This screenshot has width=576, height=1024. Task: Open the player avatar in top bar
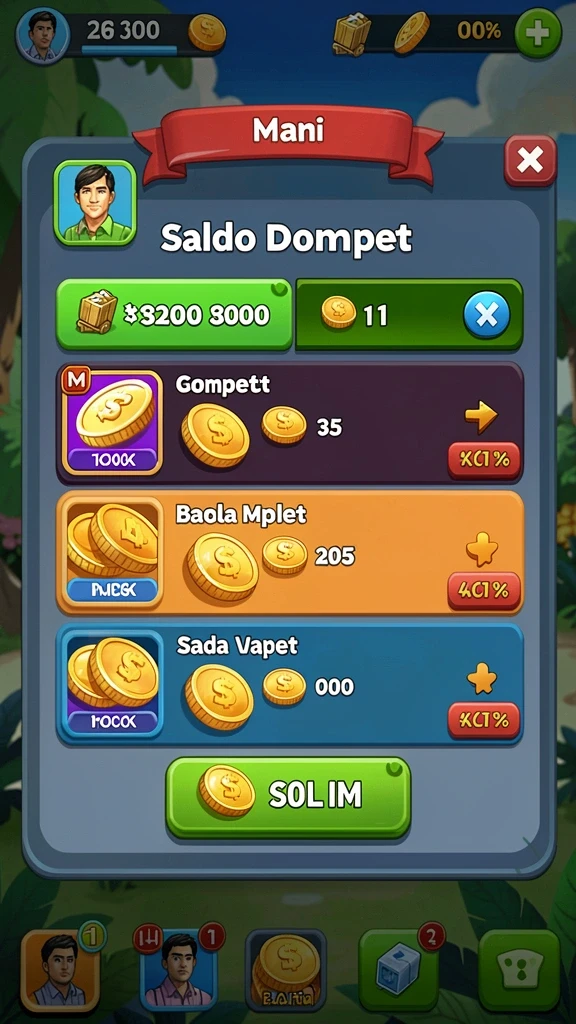(42, 35)
